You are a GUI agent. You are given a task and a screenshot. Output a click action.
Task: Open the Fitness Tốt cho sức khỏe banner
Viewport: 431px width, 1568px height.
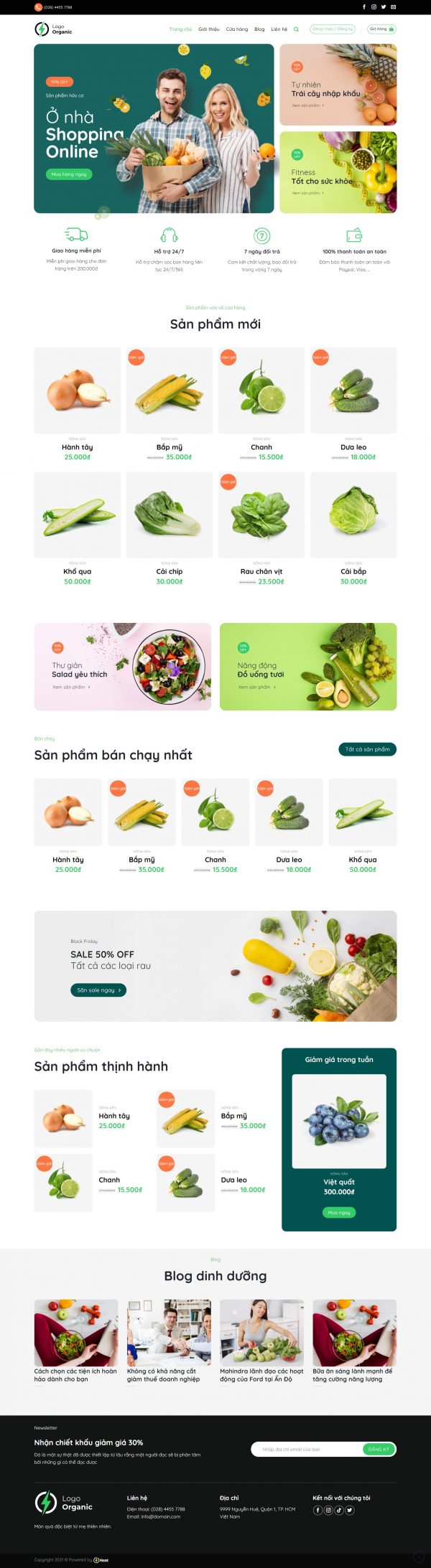(x=338, y=173)
